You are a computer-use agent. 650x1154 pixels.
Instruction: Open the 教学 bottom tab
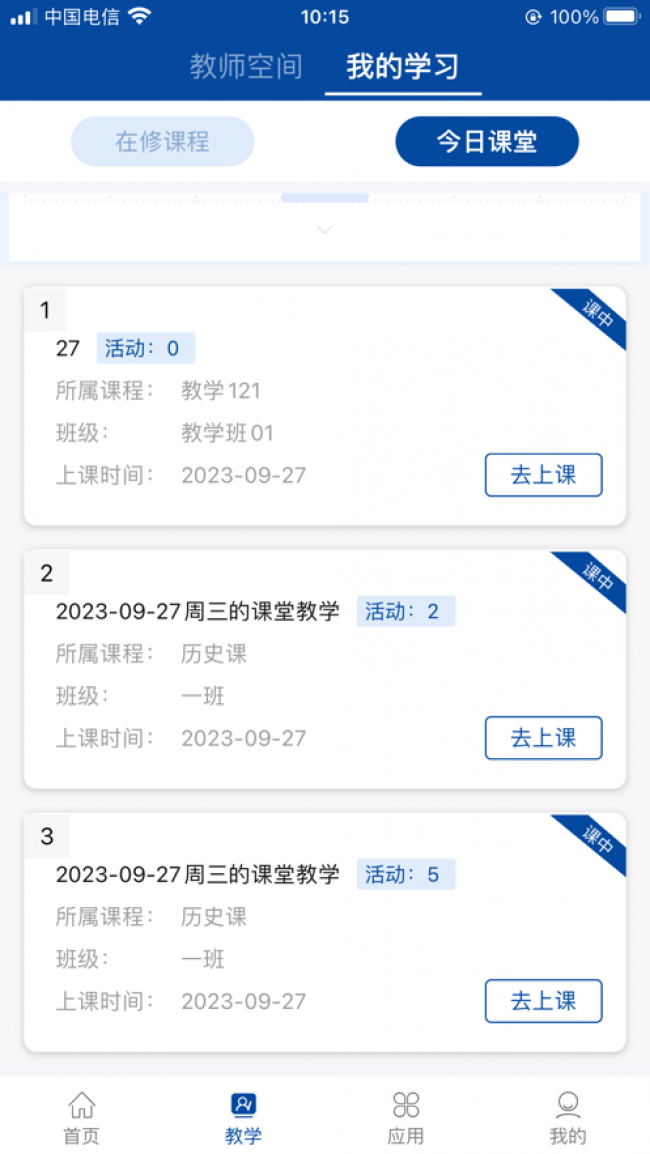pyautogui.click(x=243, y=1116)
